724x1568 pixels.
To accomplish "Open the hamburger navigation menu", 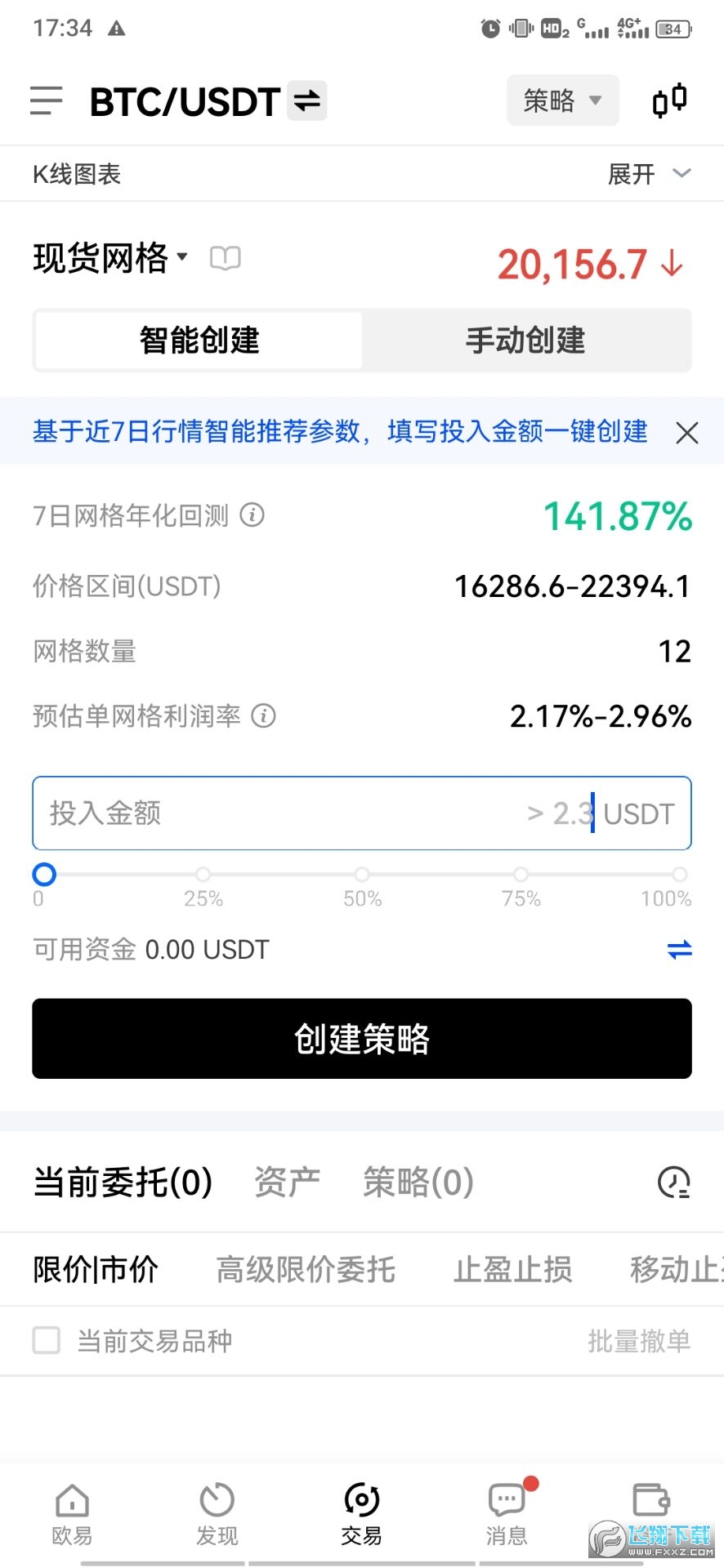I will [46, 101].
